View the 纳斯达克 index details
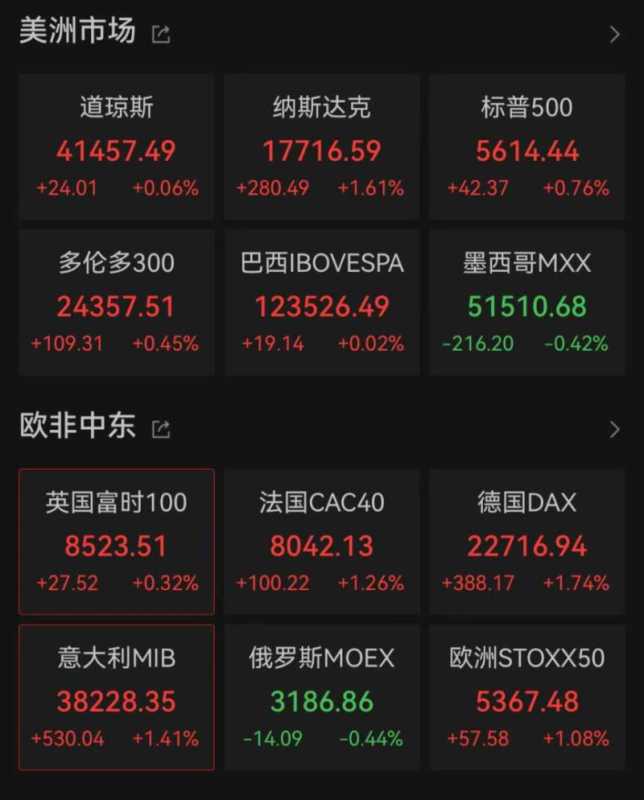This screenshot has height=800, width=644. tap(322, 146)
